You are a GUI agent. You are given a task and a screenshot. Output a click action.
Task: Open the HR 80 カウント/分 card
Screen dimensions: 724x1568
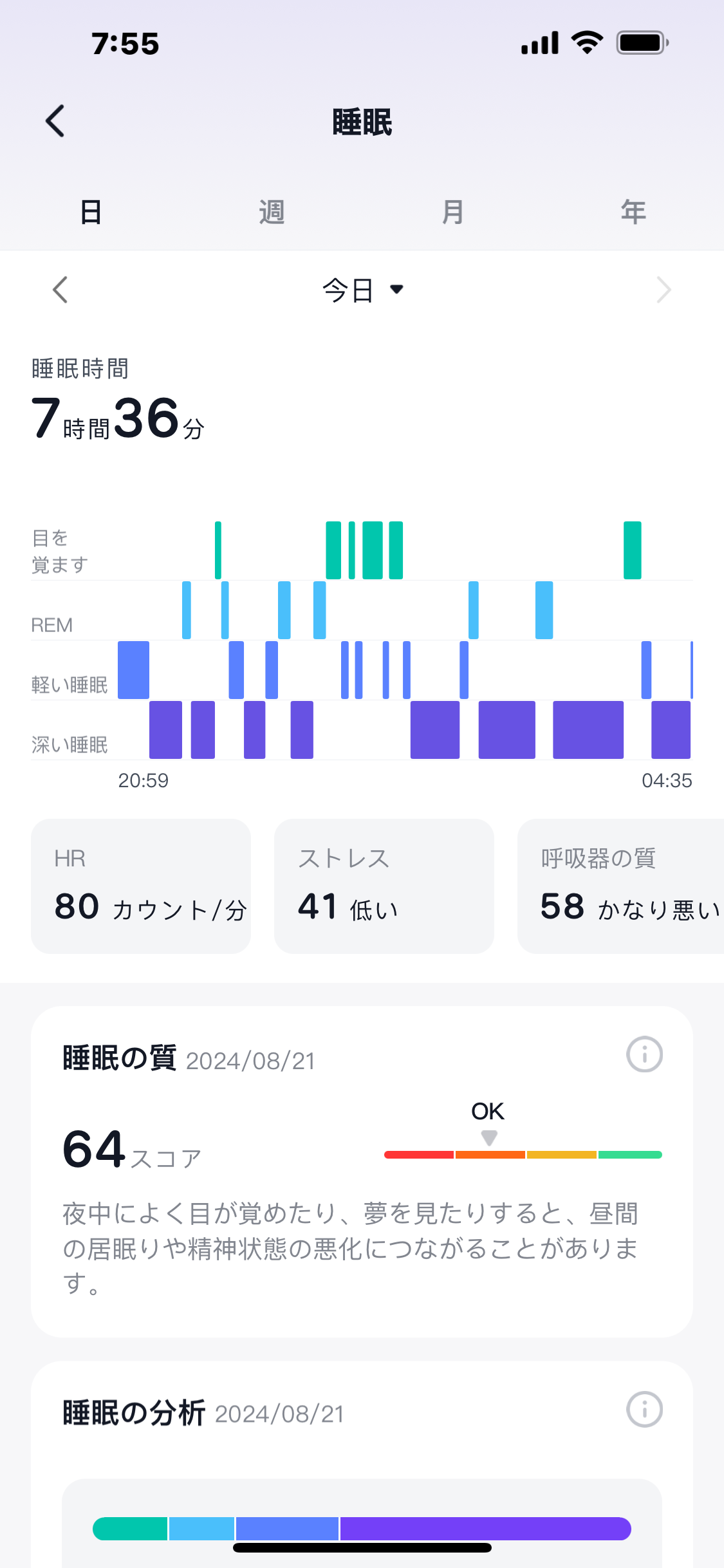pos(141,886)
